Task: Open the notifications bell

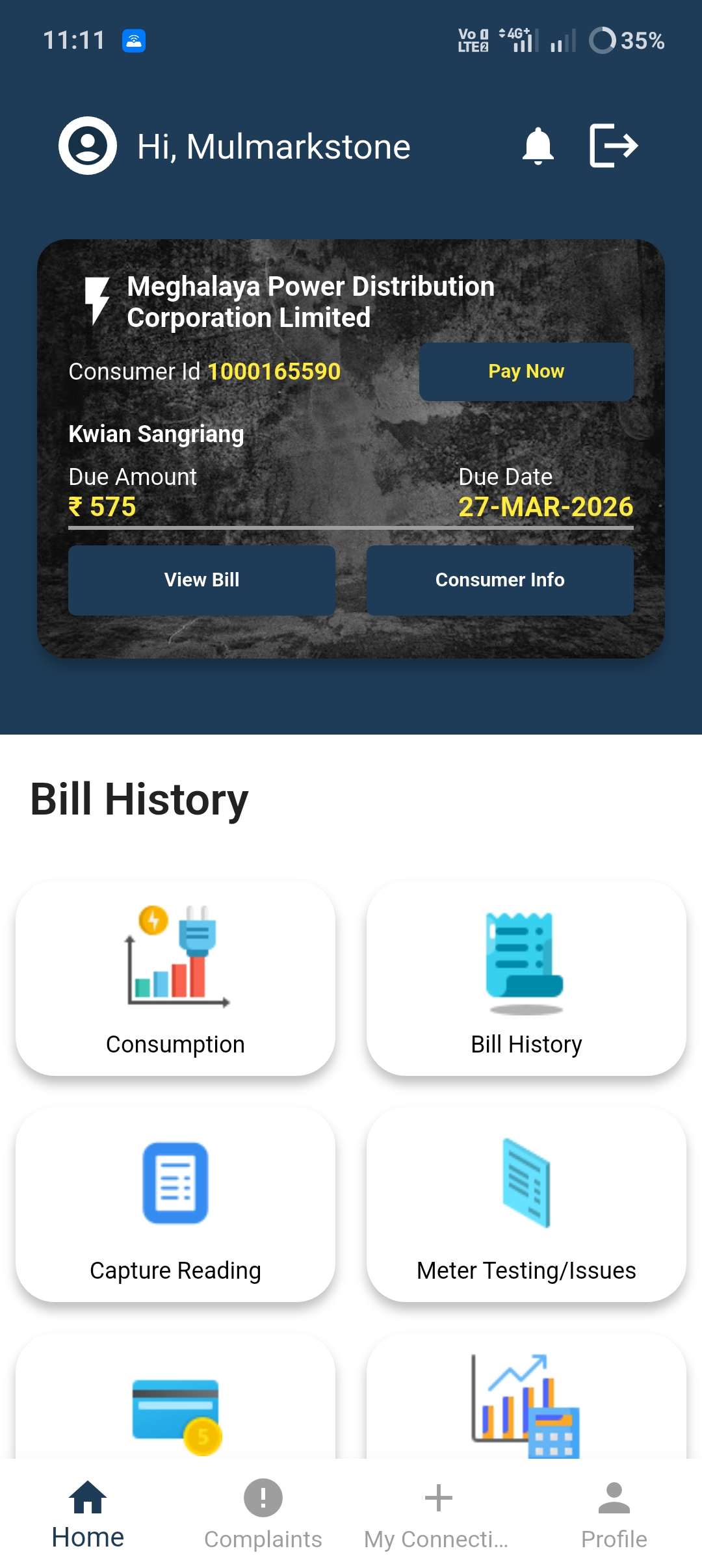Action: click(538, 146)
